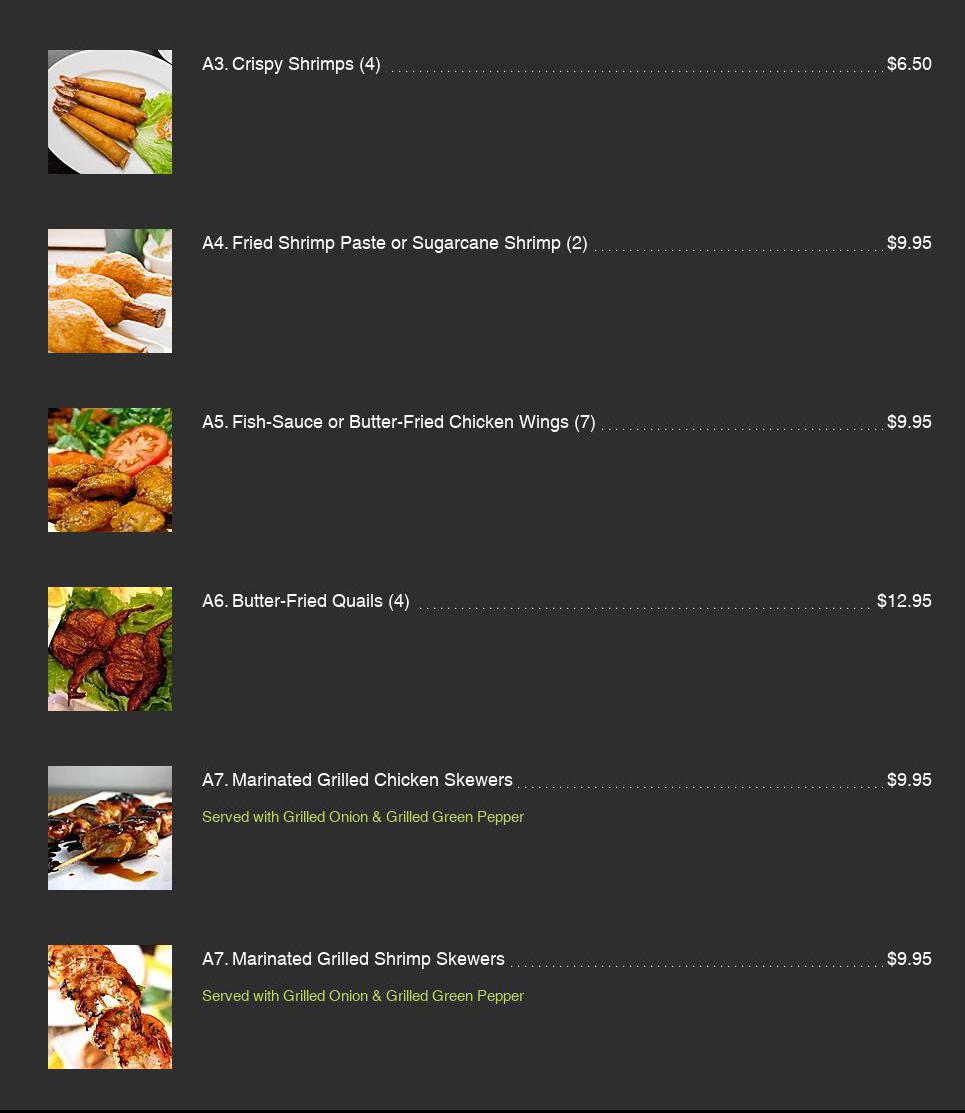Screen dimensions: 965x1113
Task: Enlarge the Fish-Sauce or Butter-Fried Chicken Wings image
Action: click(110, 470)
